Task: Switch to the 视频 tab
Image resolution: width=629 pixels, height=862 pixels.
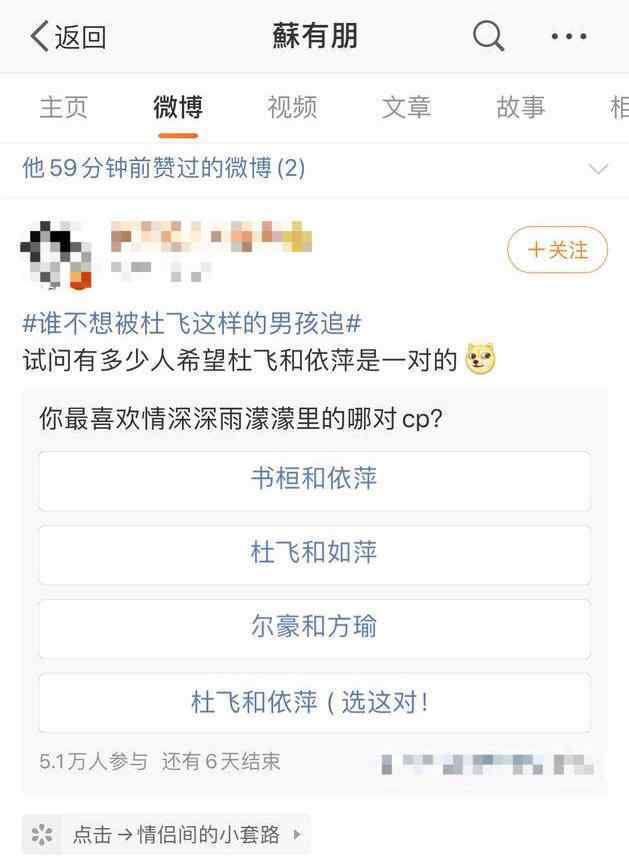Action: click(x=292, y=107)
